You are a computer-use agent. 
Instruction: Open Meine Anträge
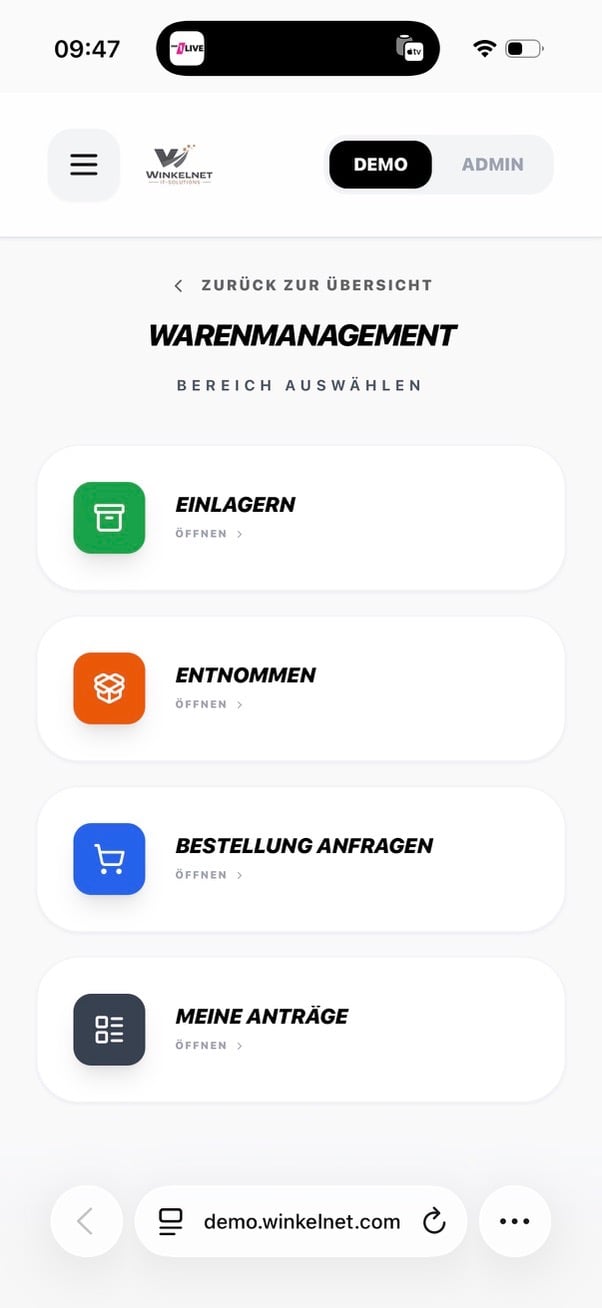(x=300, y=1029)
